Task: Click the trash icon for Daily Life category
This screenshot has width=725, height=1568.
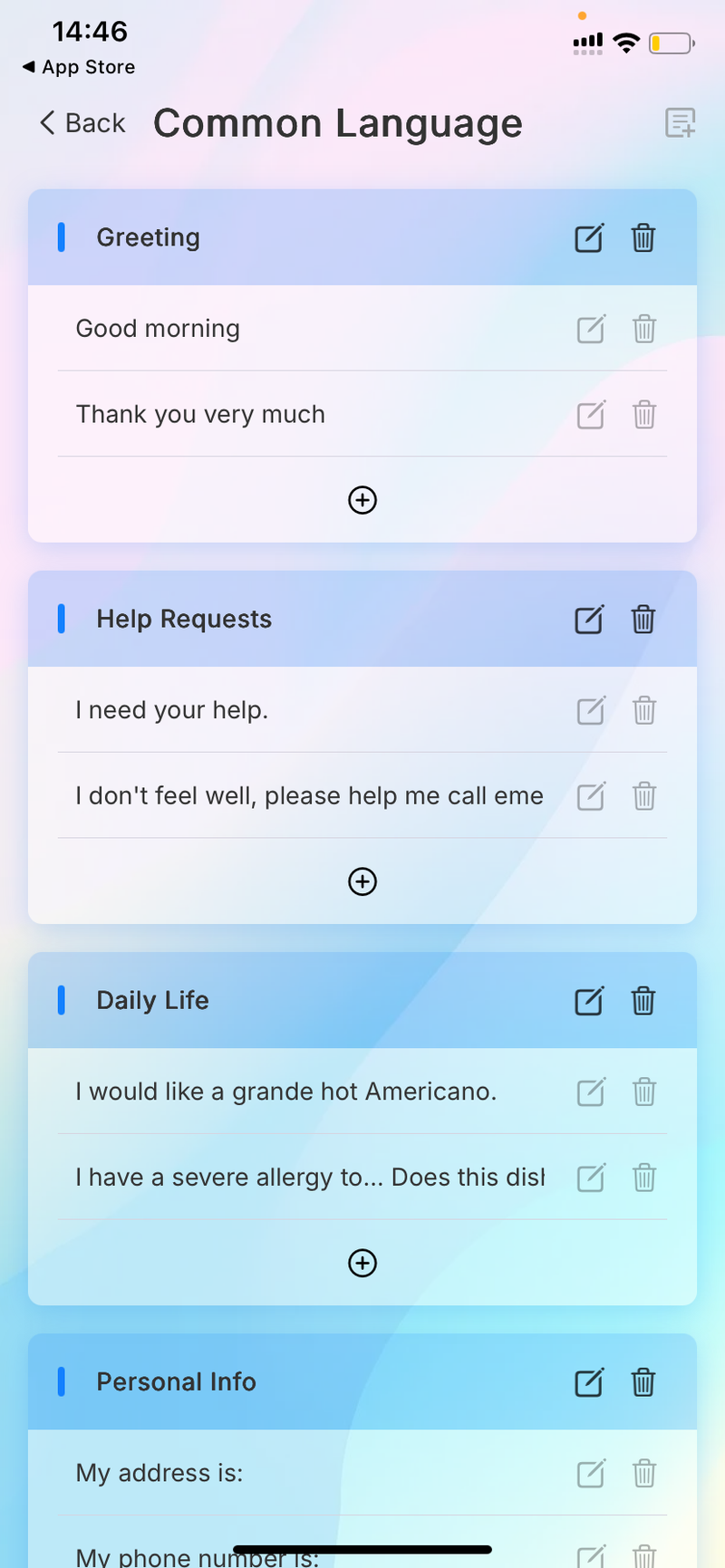Action: pyautogui.click(x=643, y=1001)
